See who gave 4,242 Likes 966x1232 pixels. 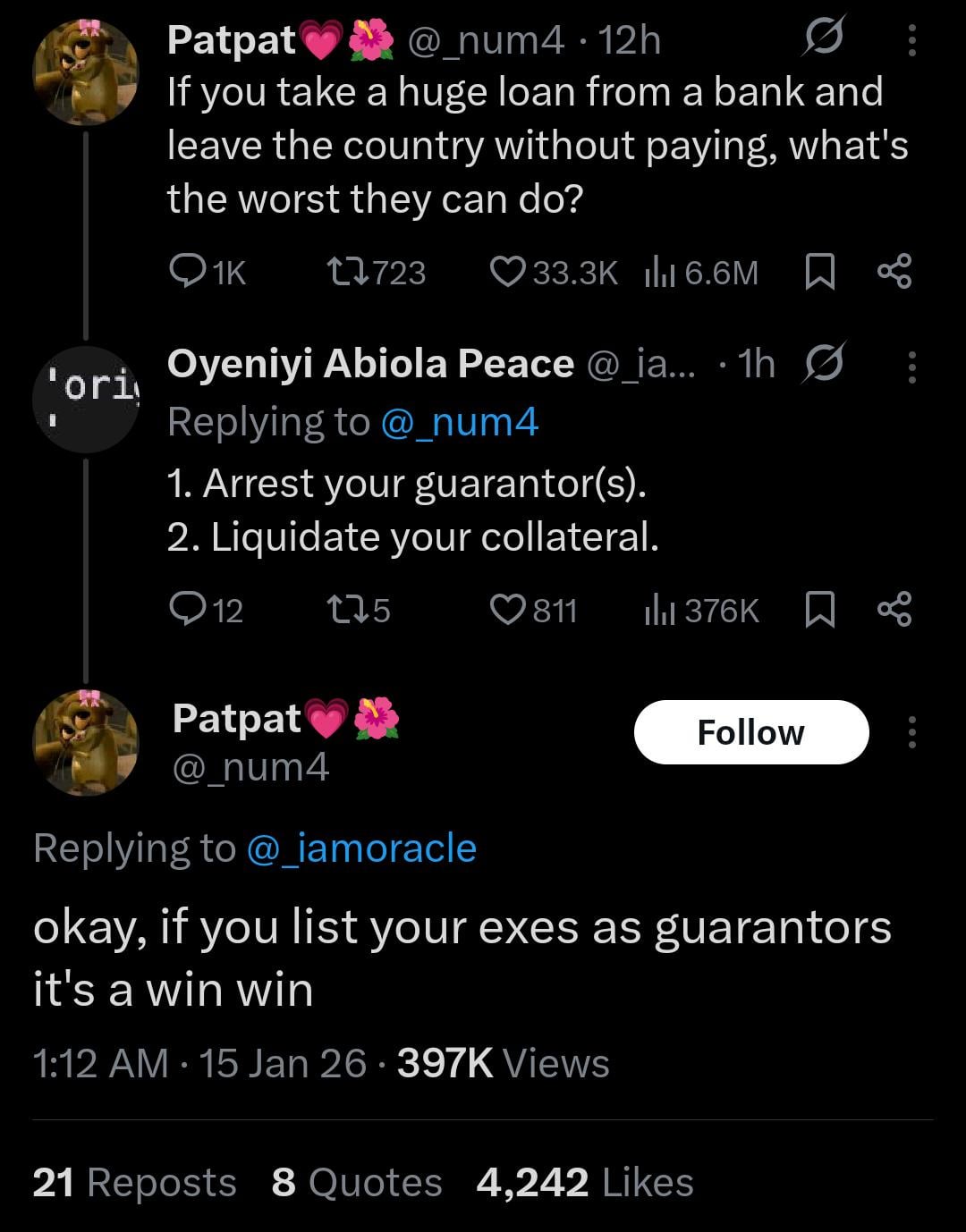click(585, 1182)
